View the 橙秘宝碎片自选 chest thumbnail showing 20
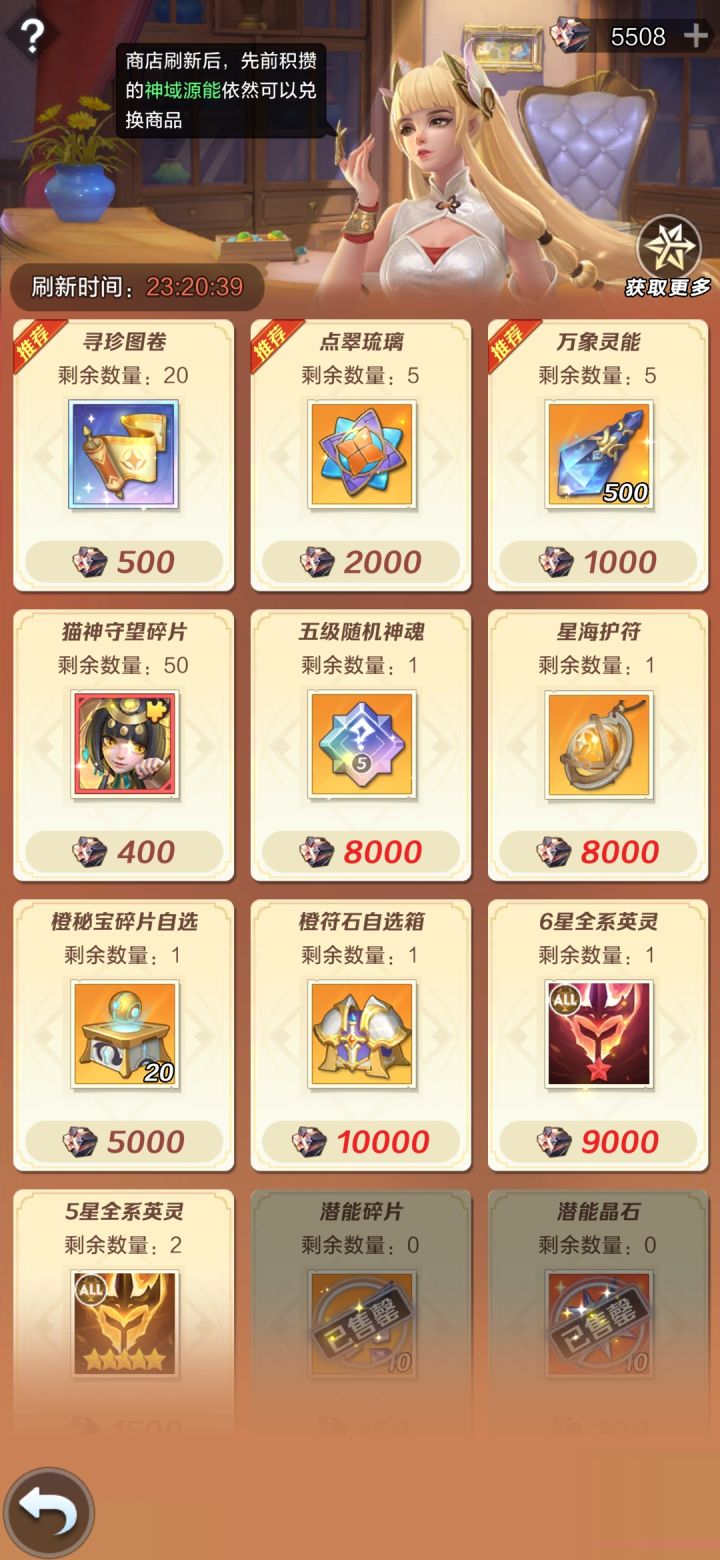Image resolution: width=720 pixels, height=1560 pixels. tap(123, 1035)
